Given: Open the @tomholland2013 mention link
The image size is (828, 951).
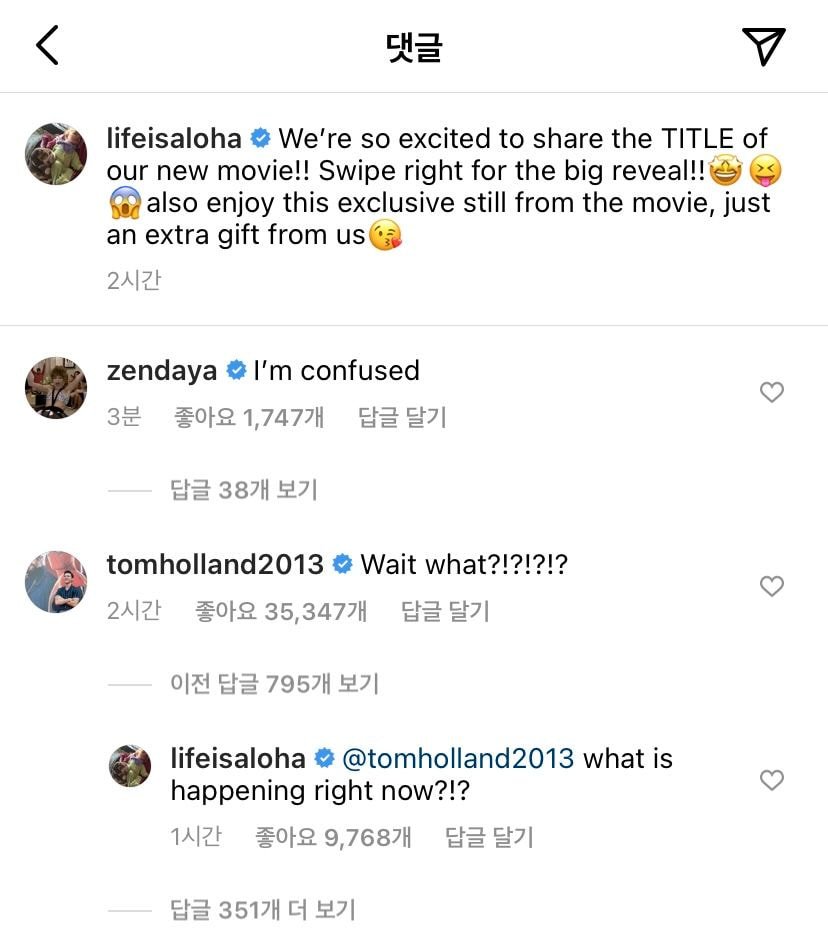Looking at the screenshot, I should 458,759.
